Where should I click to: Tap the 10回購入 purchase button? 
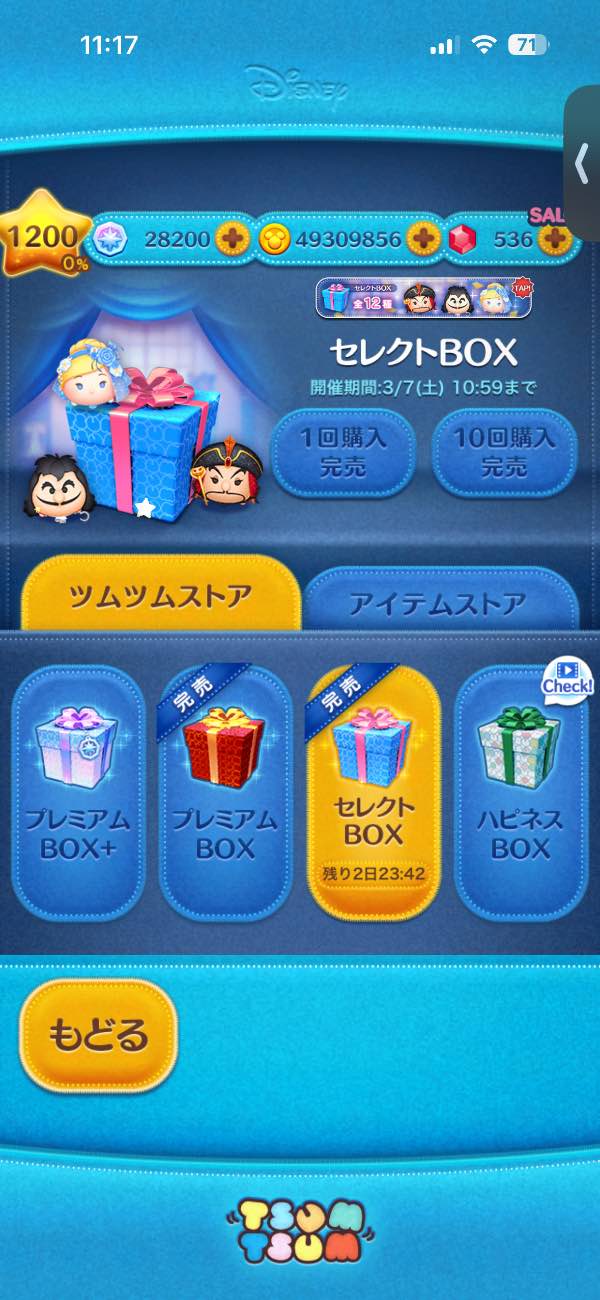pos(504,452)
